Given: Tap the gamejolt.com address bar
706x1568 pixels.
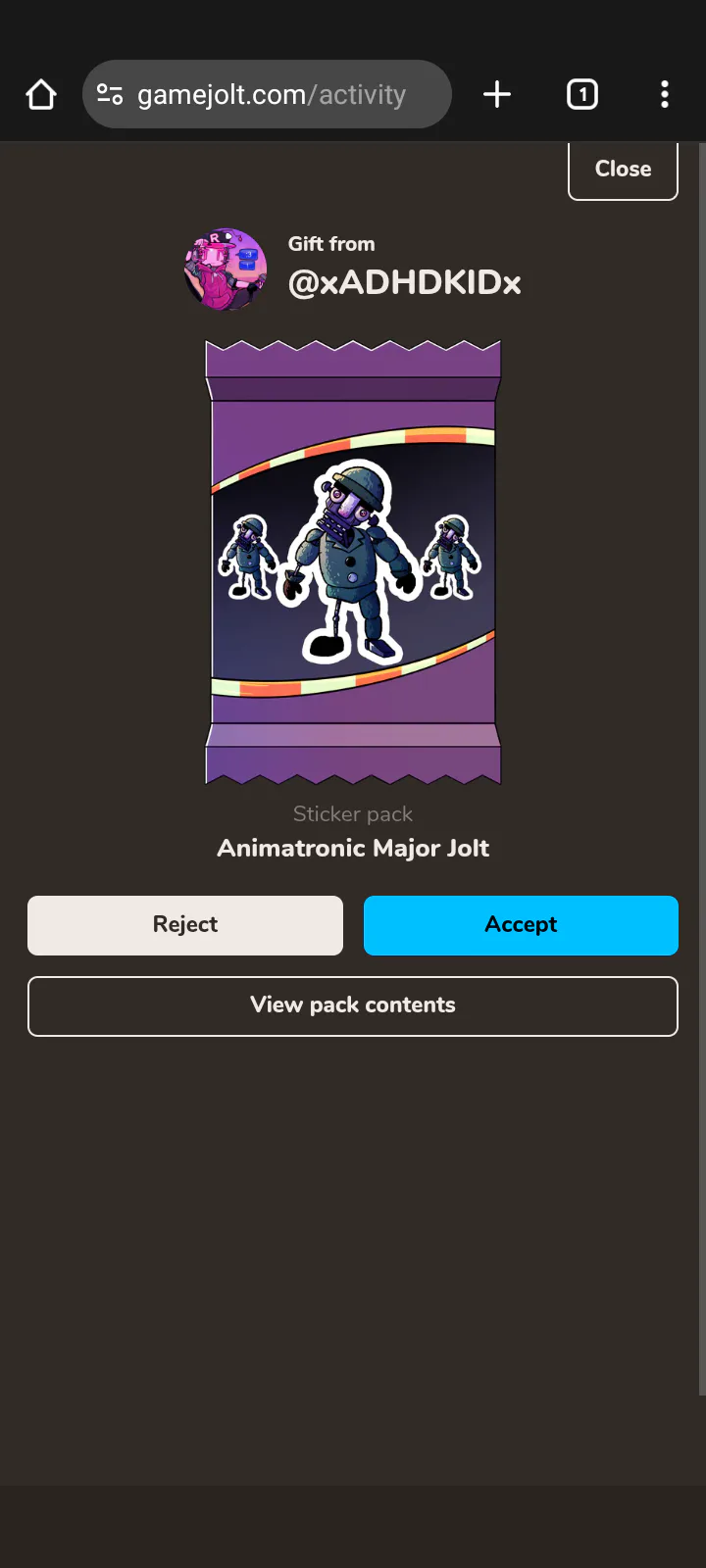Looking at the screenshot, I should click(x=284, y=95).
